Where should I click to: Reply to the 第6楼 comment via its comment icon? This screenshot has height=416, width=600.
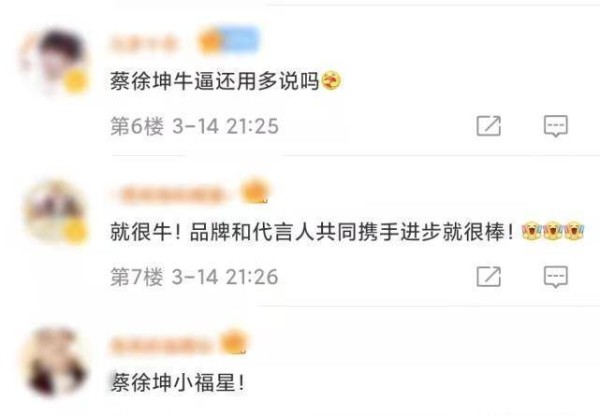(x=556, y=127)
